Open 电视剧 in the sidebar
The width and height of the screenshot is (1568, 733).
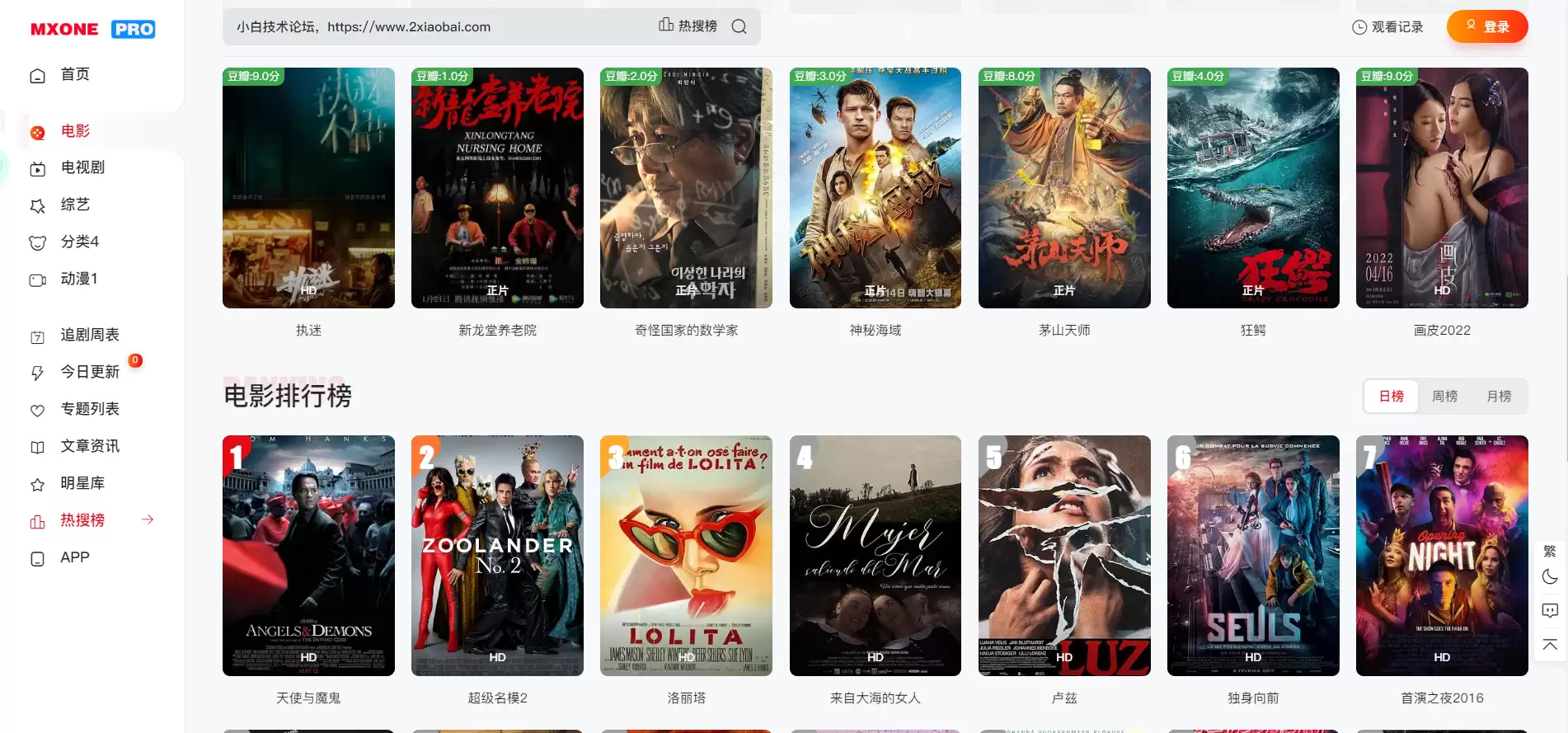(82, 168)
